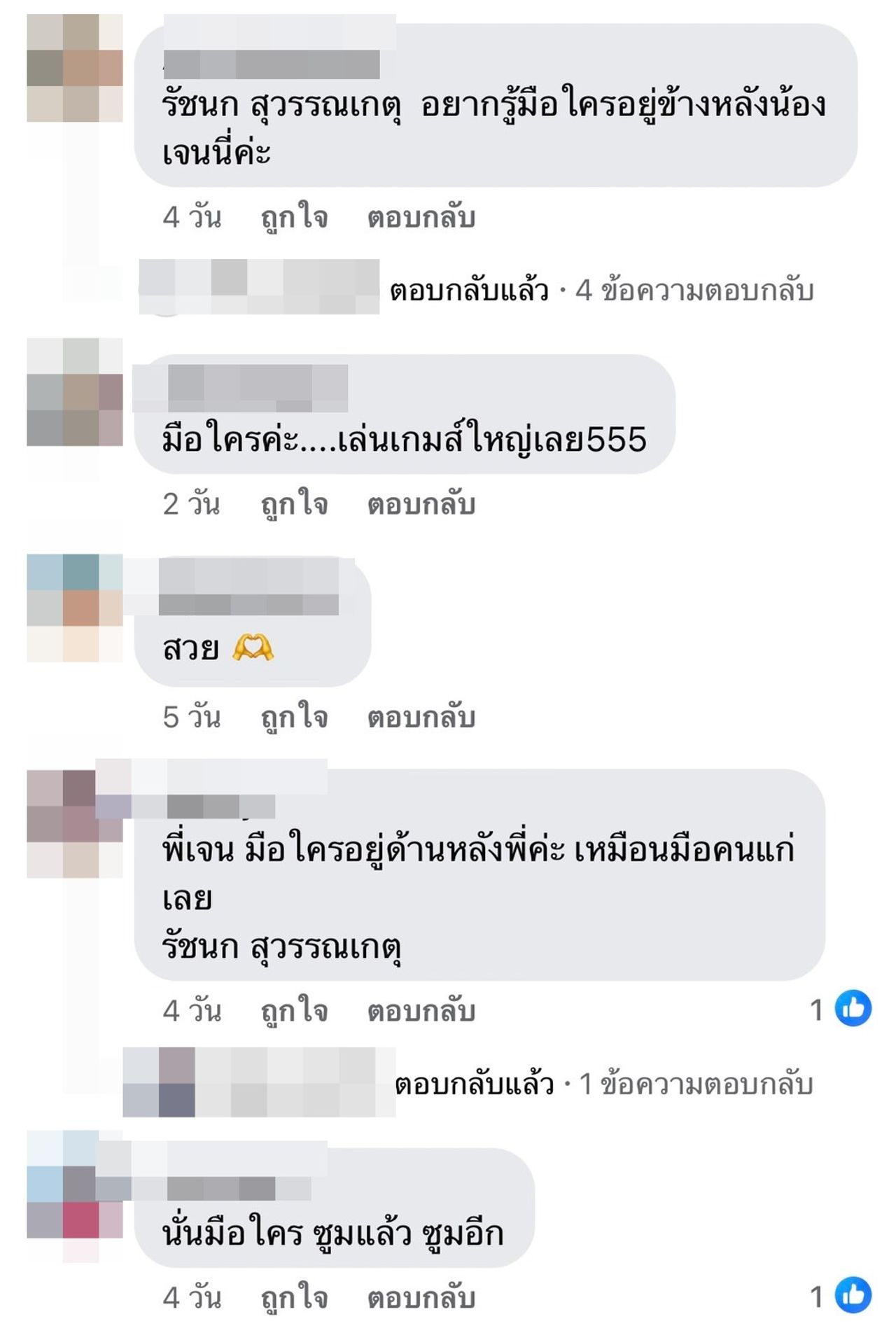The width and height of the screenshot is (896, 1340).
Task: Reply to the 'สวย' comment
Action: (421, 717)
